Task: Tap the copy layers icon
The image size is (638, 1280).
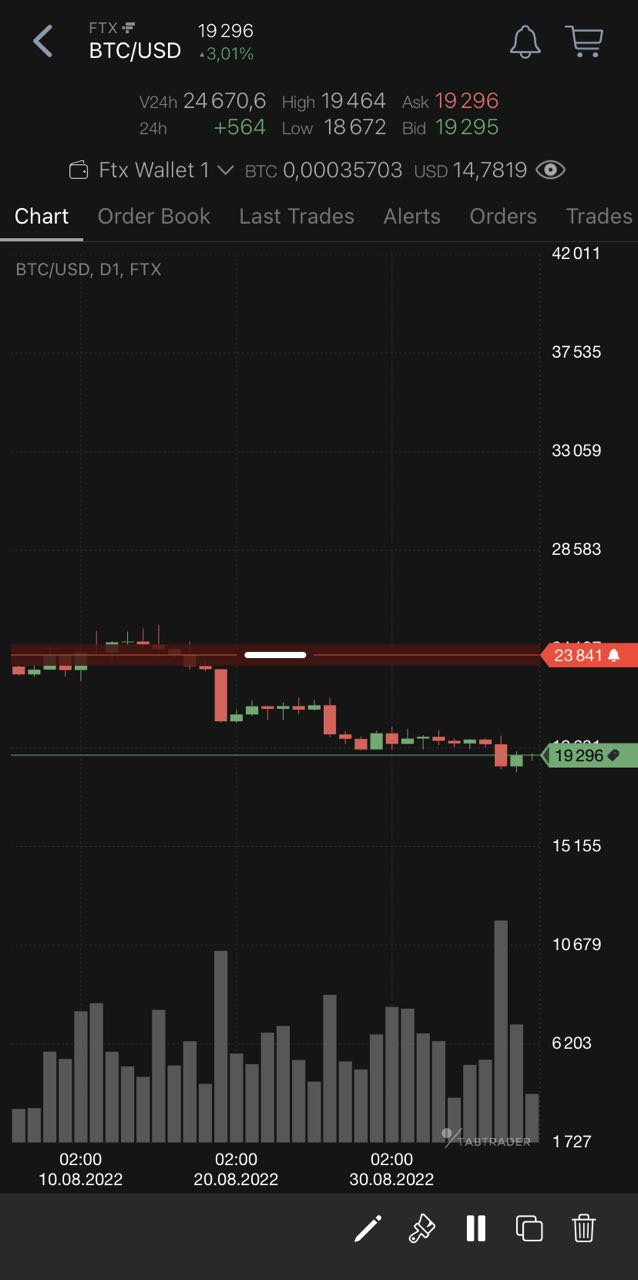Action: [529, 1228]
